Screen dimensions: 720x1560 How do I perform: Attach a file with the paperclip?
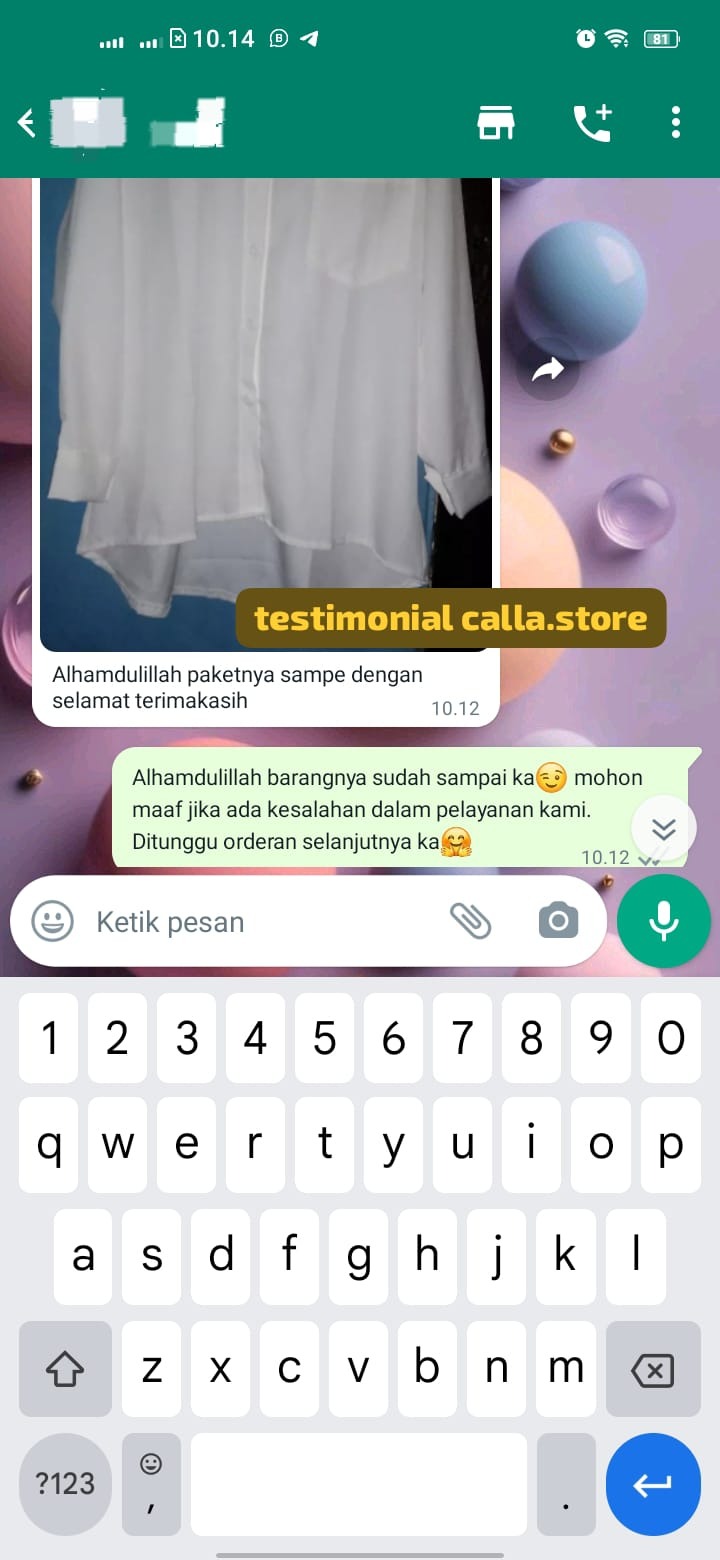[x=470, y=921]
